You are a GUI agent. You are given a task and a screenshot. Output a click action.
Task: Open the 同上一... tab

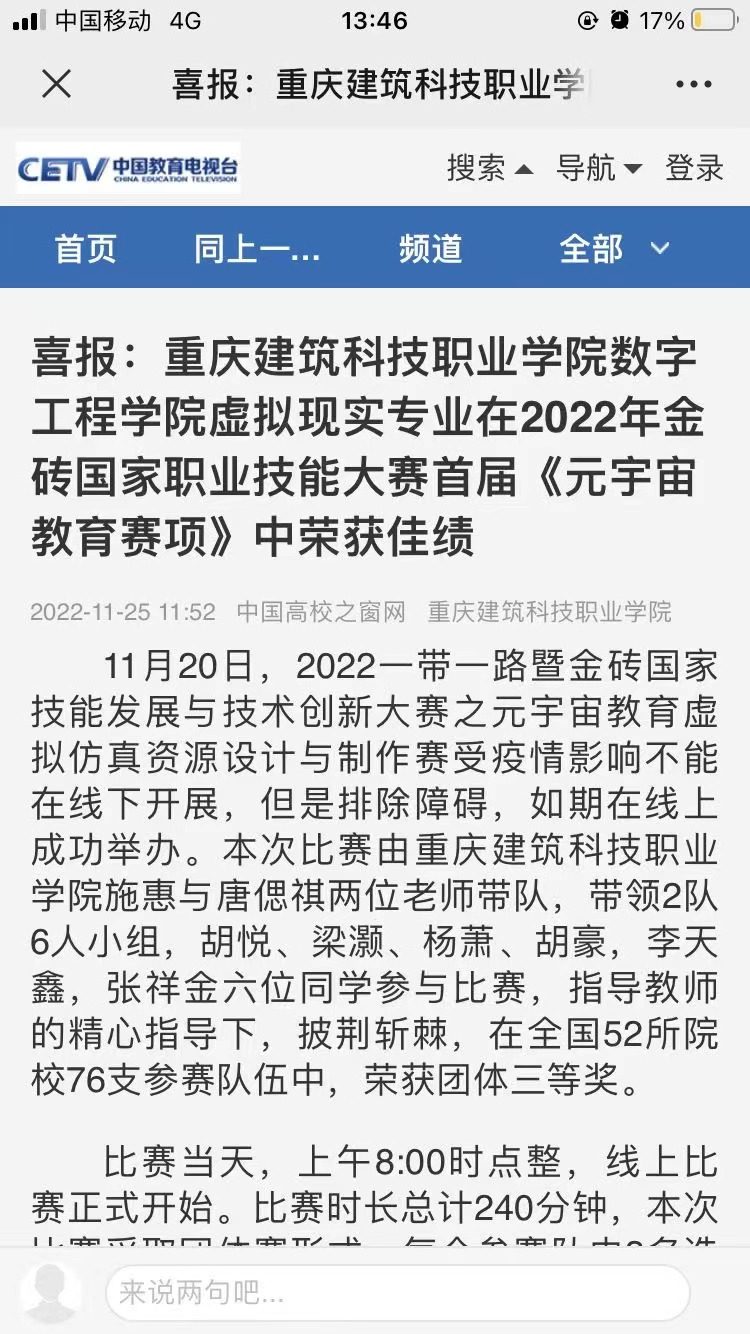coord(257,248)
